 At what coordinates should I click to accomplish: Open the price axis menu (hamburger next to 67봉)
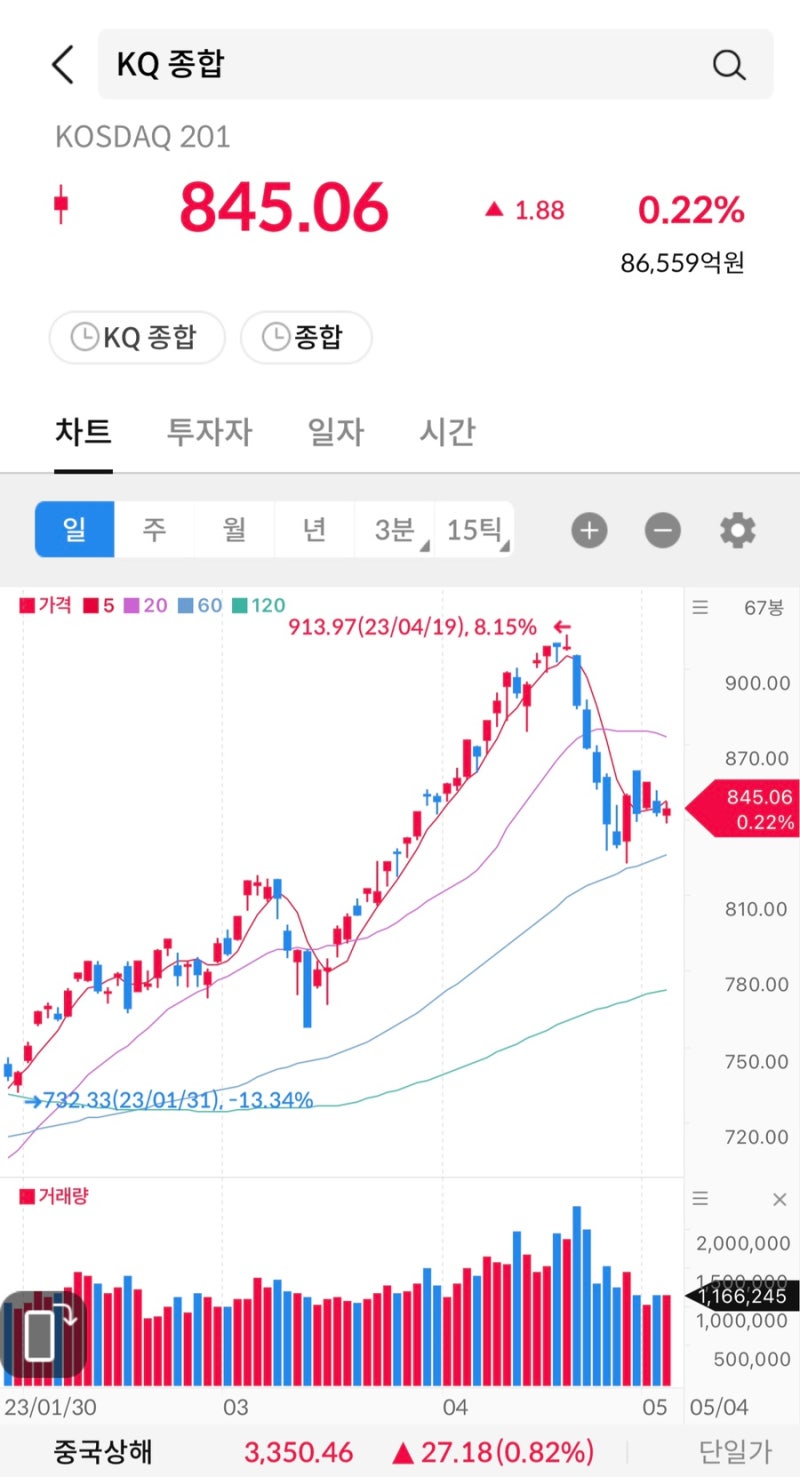[699, 607]
